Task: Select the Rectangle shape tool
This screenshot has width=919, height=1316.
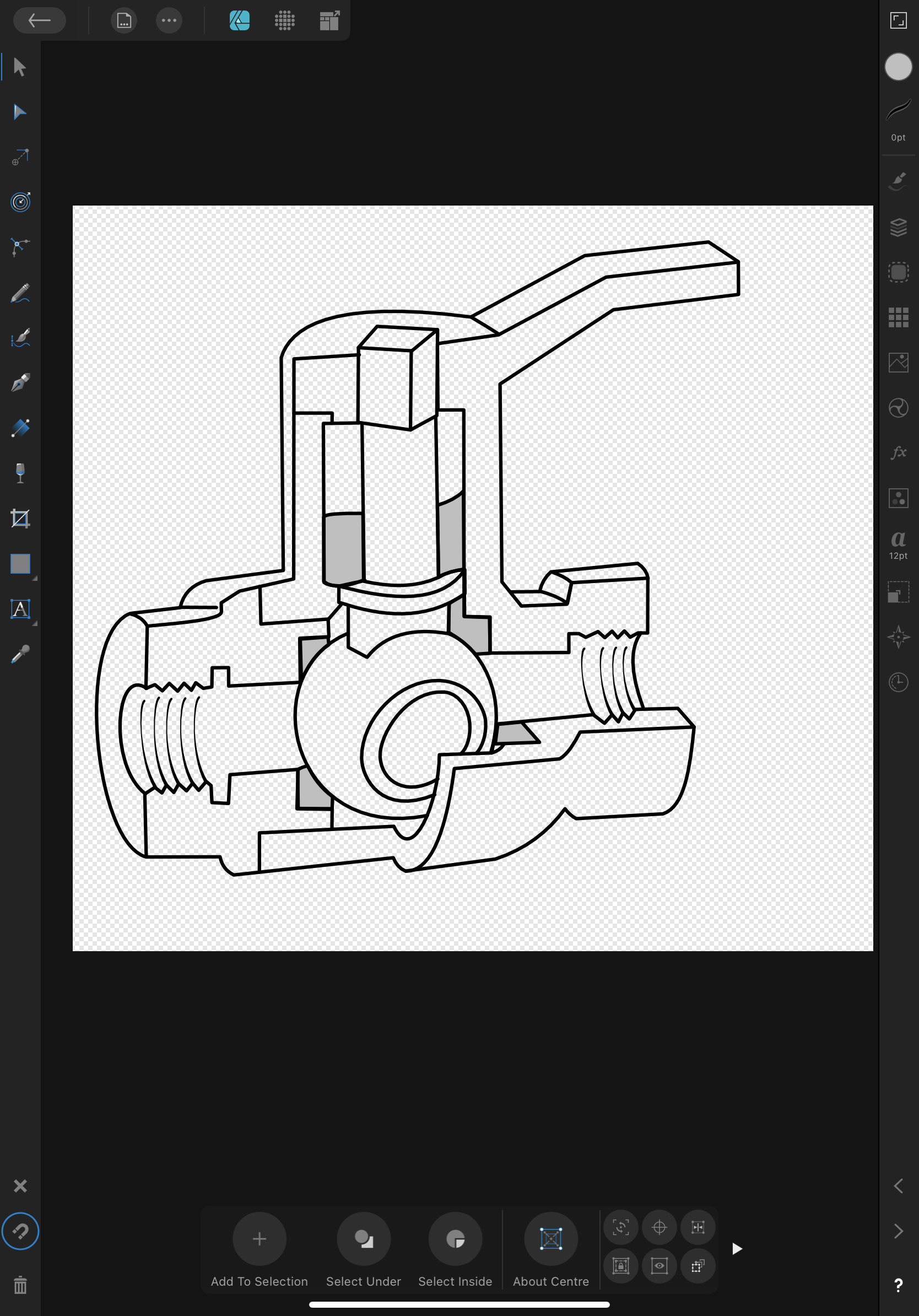Action: (20, 563)
